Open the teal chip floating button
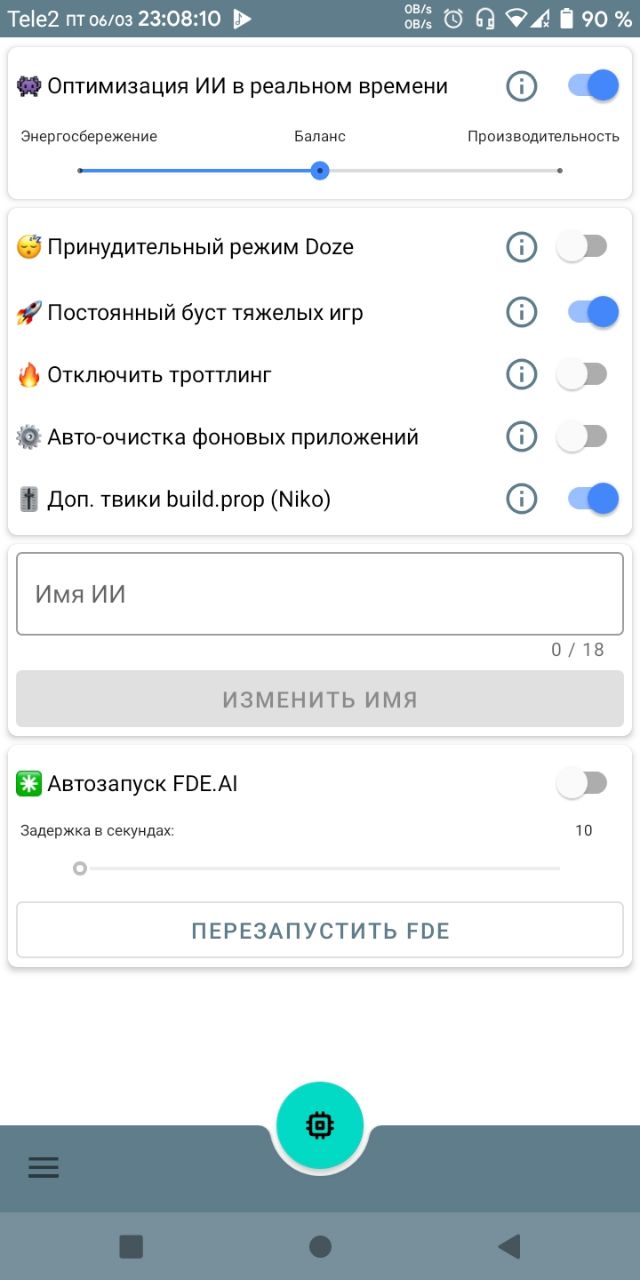The width and height of the screenshot is (640, 1280). click(x=320, y=1126)
